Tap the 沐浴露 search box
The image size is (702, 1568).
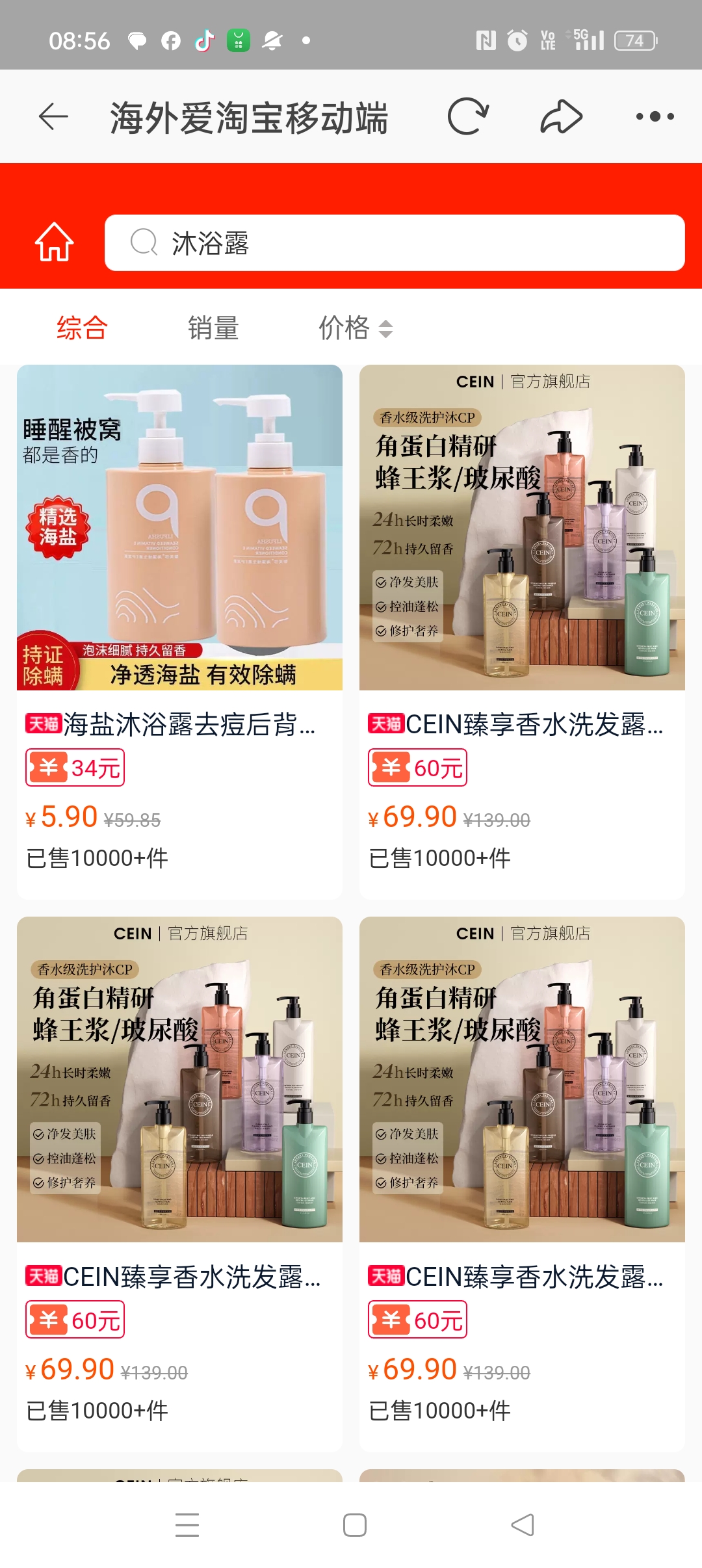click(395, 243)
